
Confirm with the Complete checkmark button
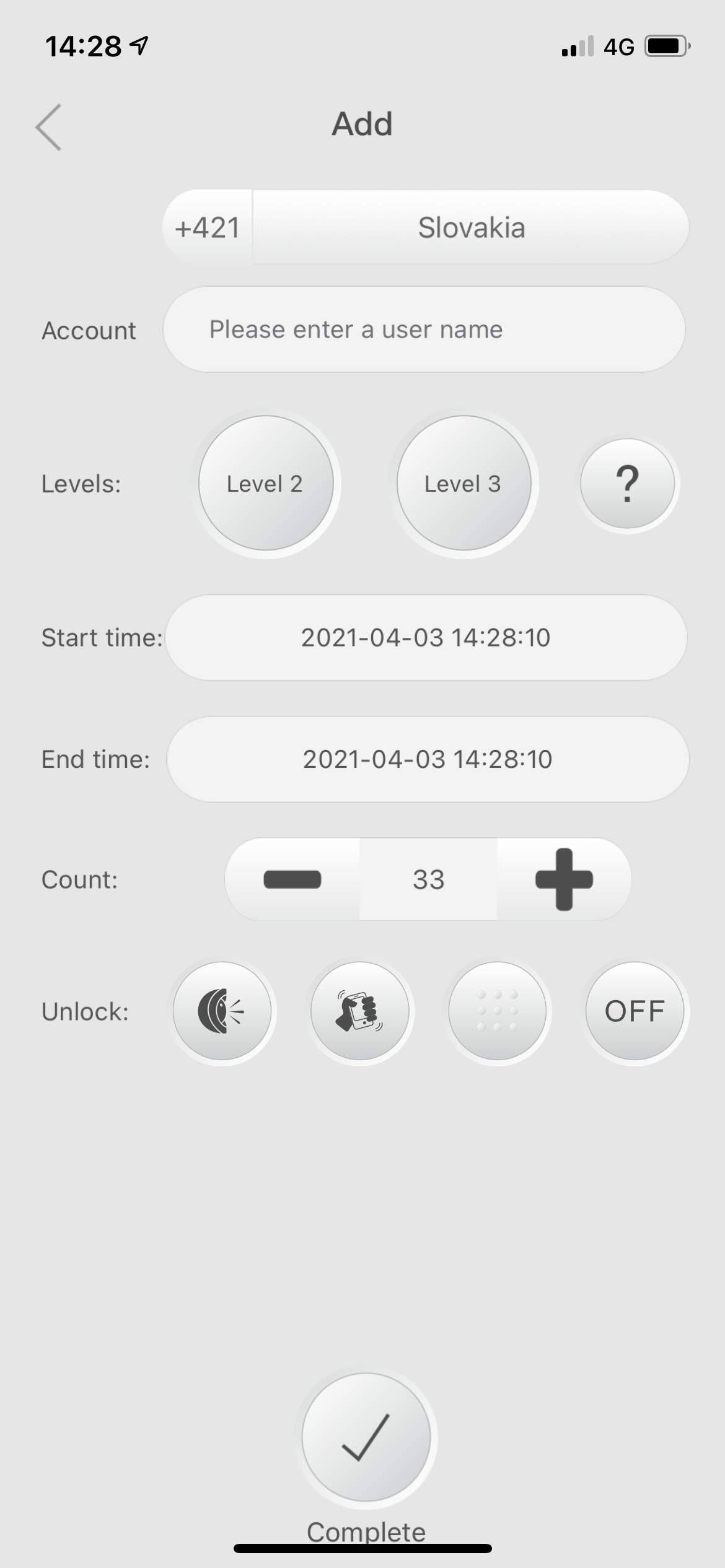click(x=366, y=1437)
